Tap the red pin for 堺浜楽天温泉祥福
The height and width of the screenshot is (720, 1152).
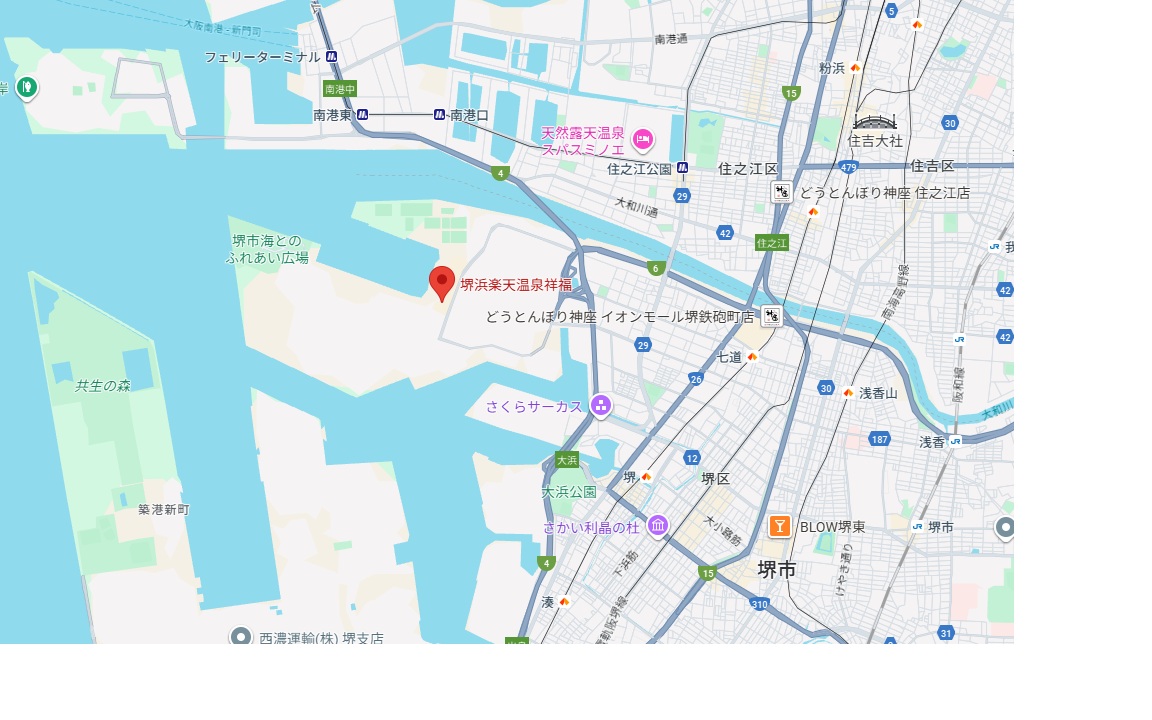pyautogui.click(x=442, y=283)
